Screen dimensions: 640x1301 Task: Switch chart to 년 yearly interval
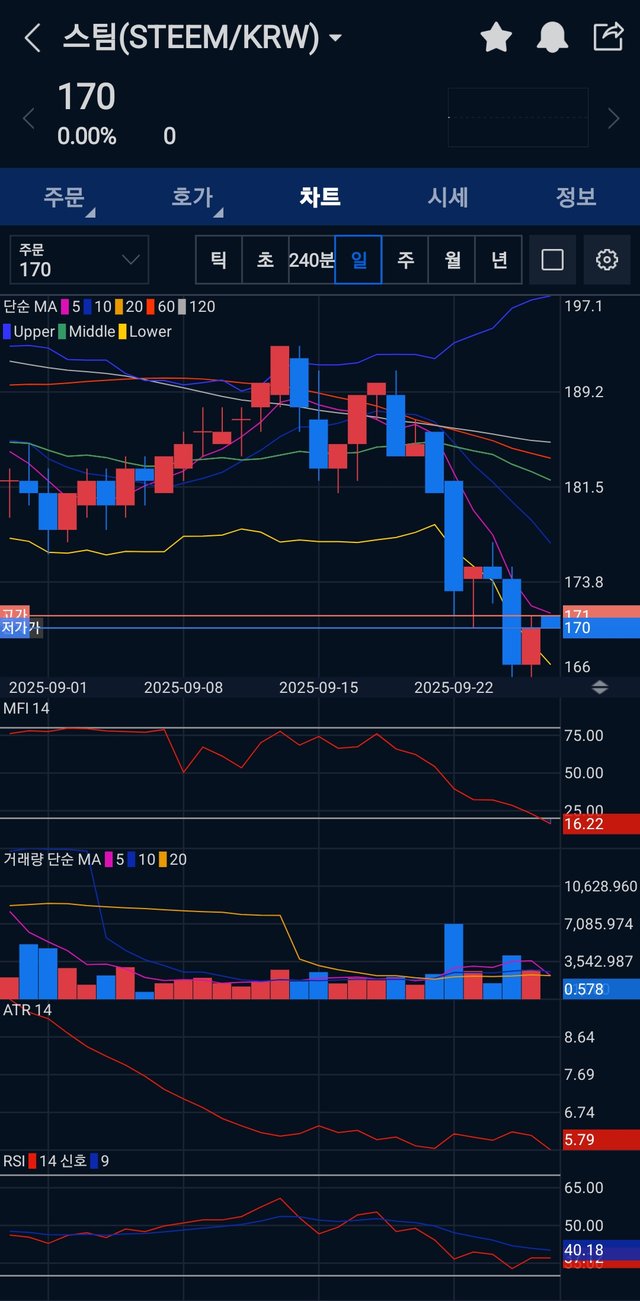(498, 260)
